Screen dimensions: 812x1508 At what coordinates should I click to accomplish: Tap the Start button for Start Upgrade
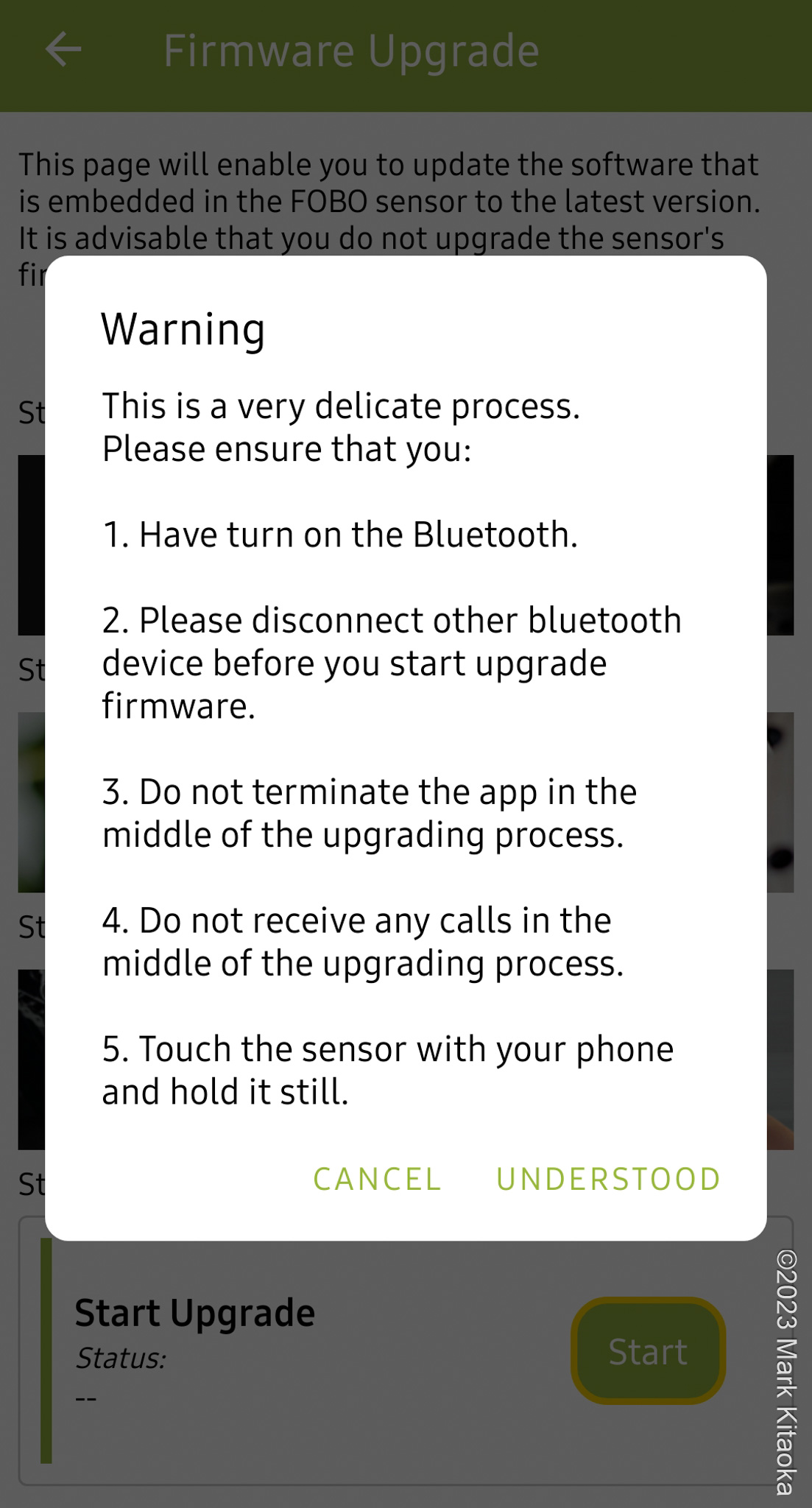pyautogui.click(x=648, y=1351)
